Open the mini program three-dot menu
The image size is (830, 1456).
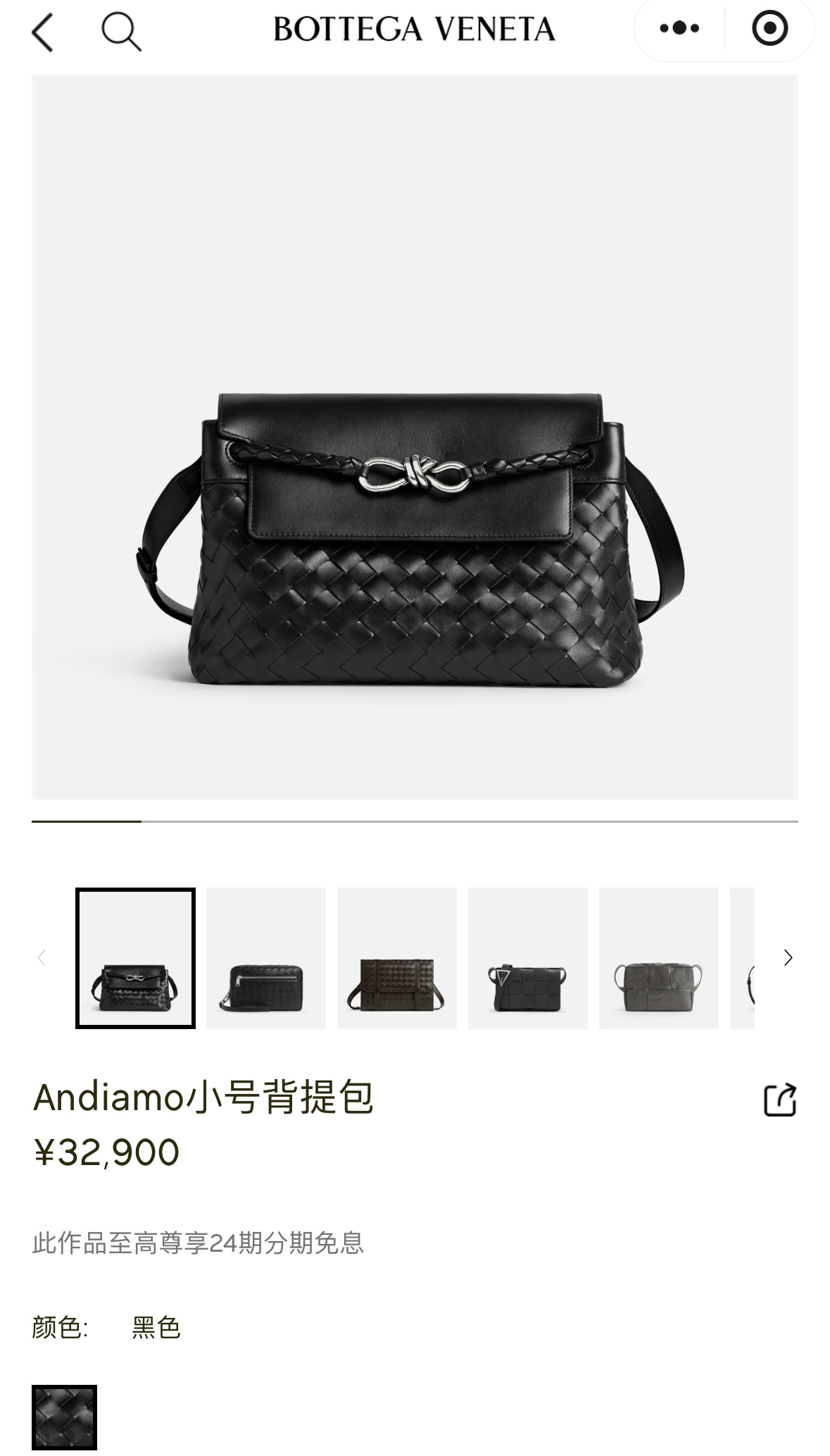tap(679, 29)
